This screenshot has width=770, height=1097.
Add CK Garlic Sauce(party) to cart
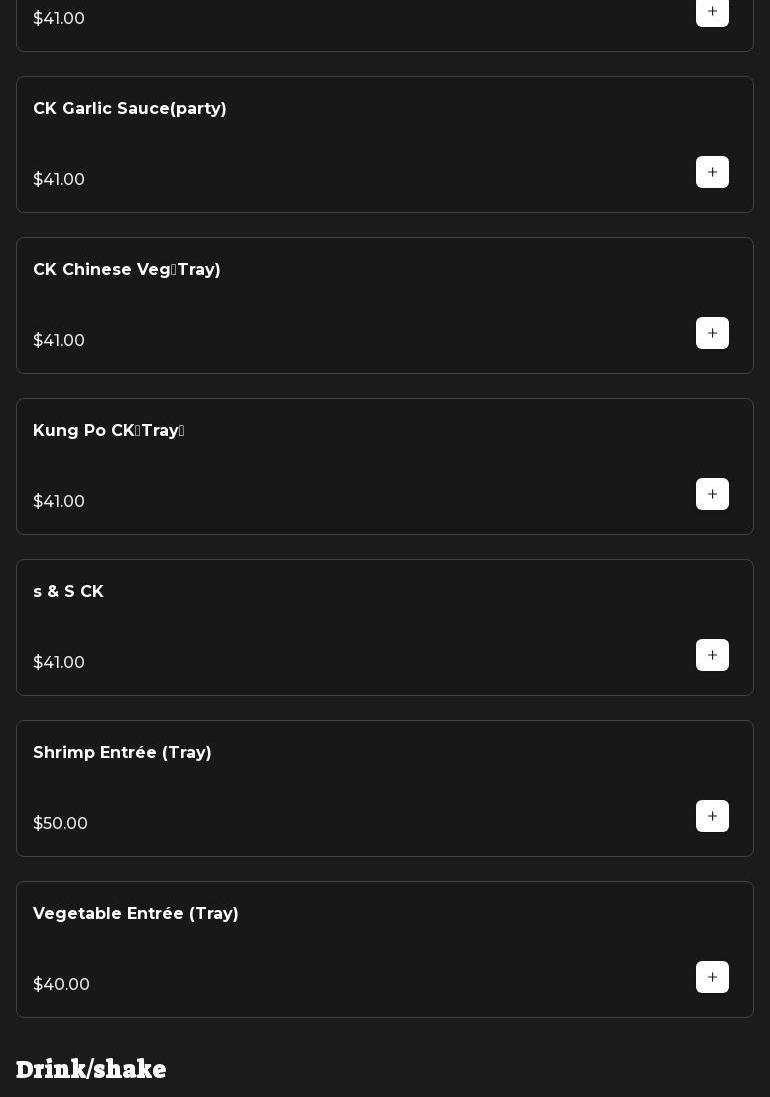coord(712,172)
